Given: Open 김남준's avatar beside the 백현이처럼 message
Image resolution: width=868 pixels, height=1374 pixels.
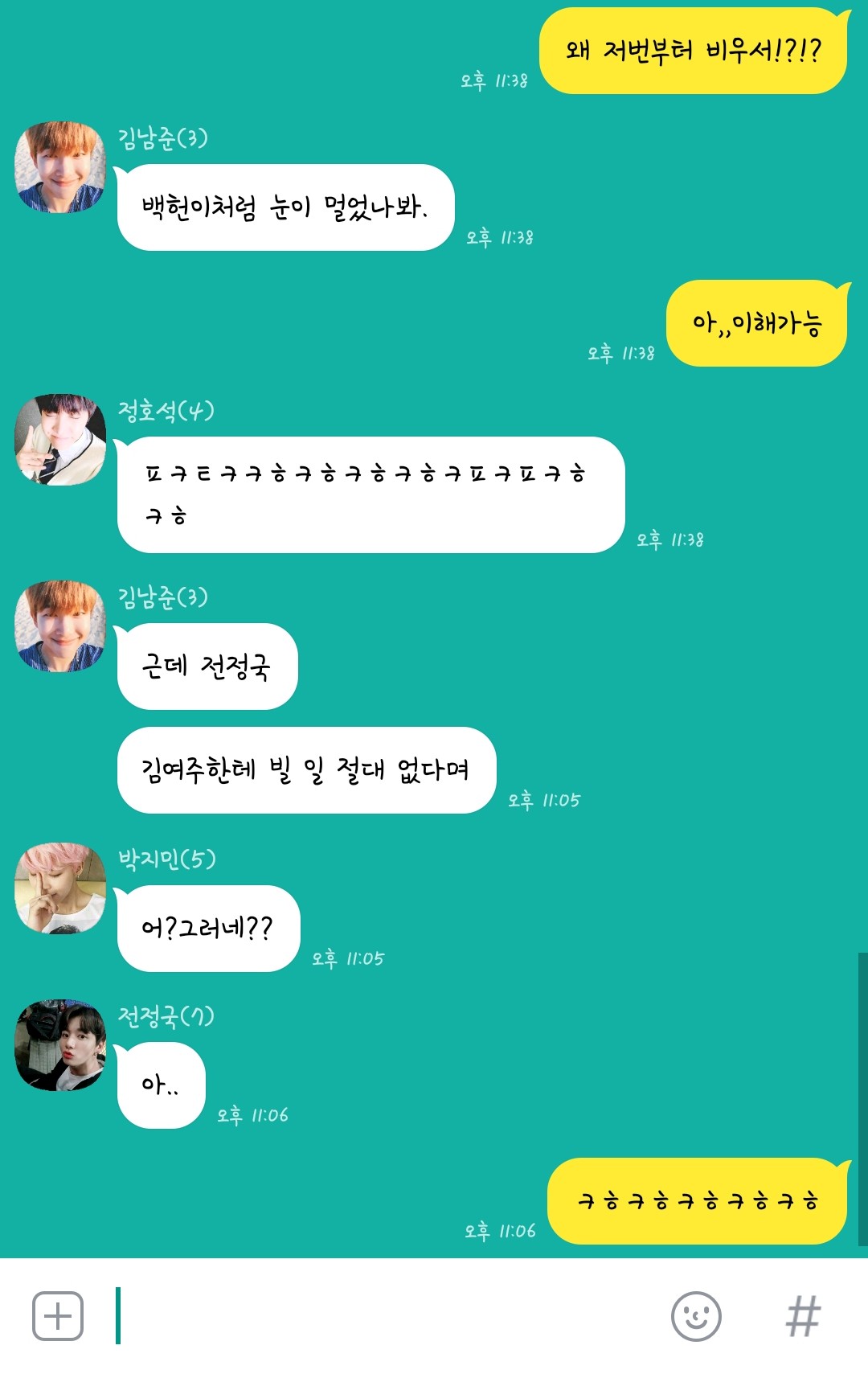Looking at the screenshot, I should 60,167.
